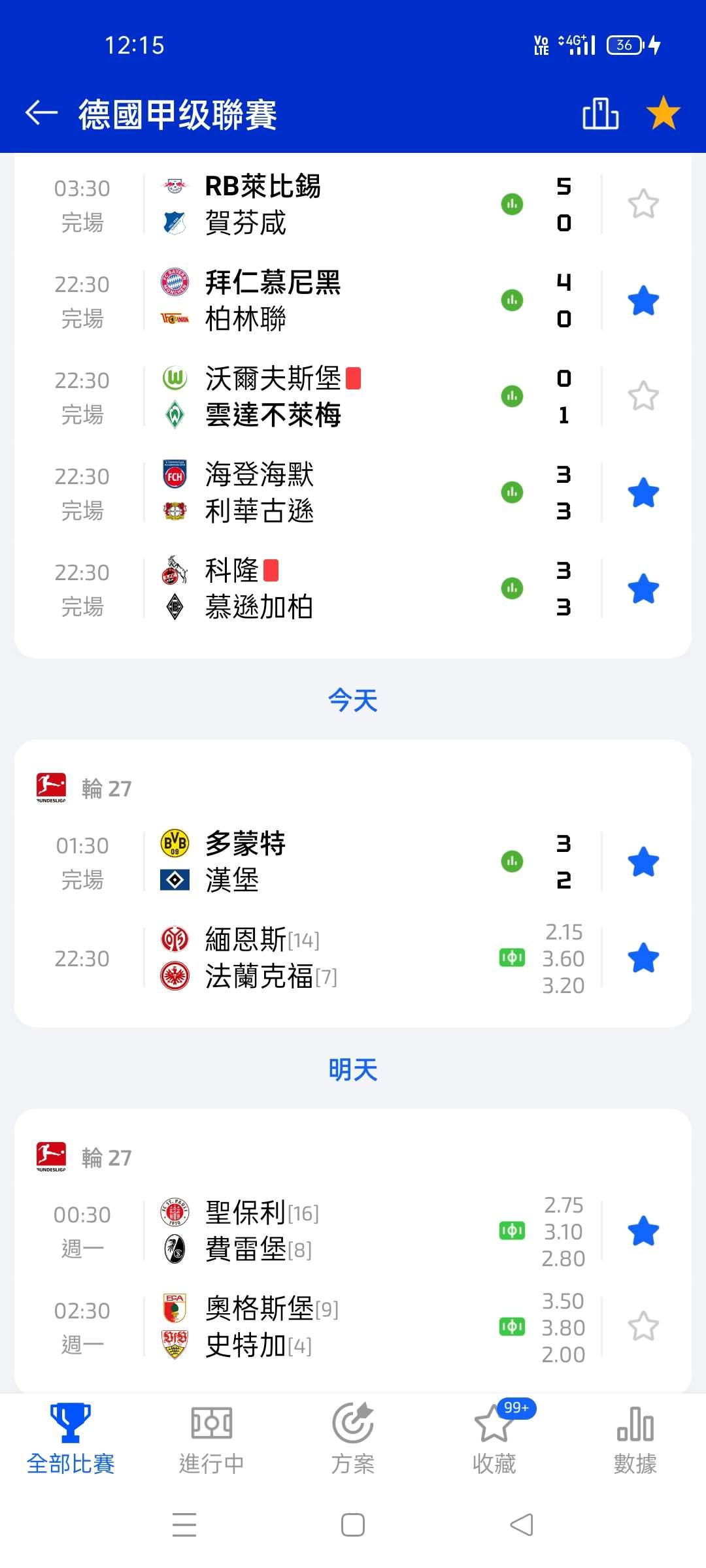
Task: Open odds icon for 緬恩斯 vs 法蘭克福
Action: [x=512, y=958]
